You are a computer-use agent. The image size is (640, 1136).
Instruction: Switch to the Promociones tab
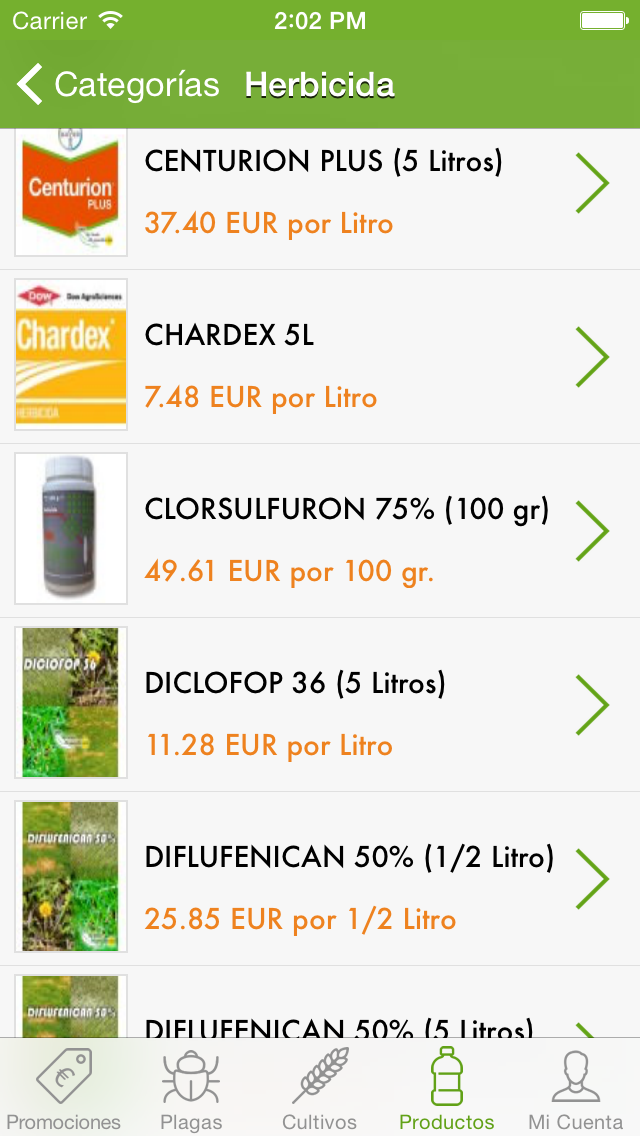tap(64, 1088)
